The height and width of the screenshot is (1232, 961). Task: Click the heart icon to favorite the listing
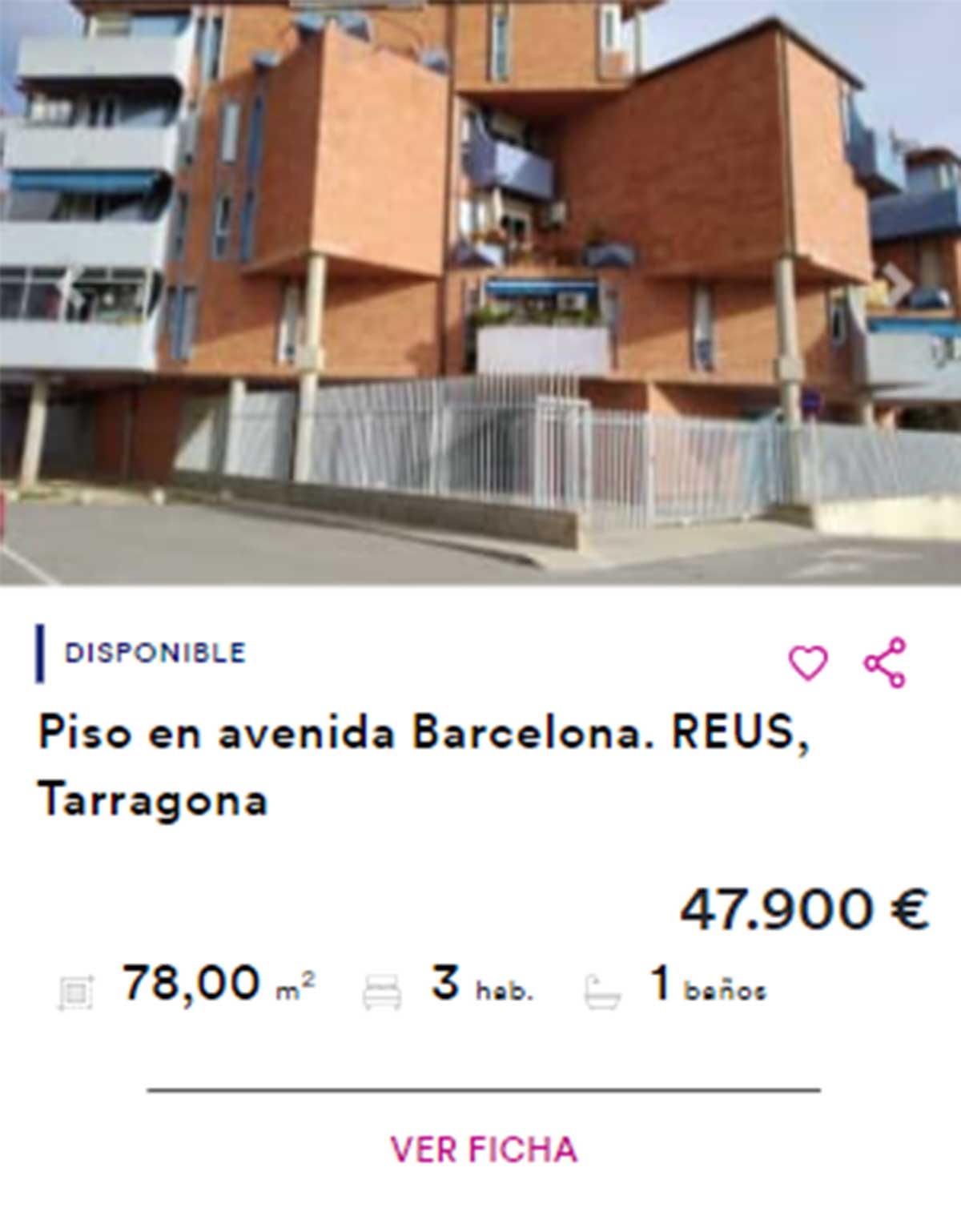coord(809,662)
